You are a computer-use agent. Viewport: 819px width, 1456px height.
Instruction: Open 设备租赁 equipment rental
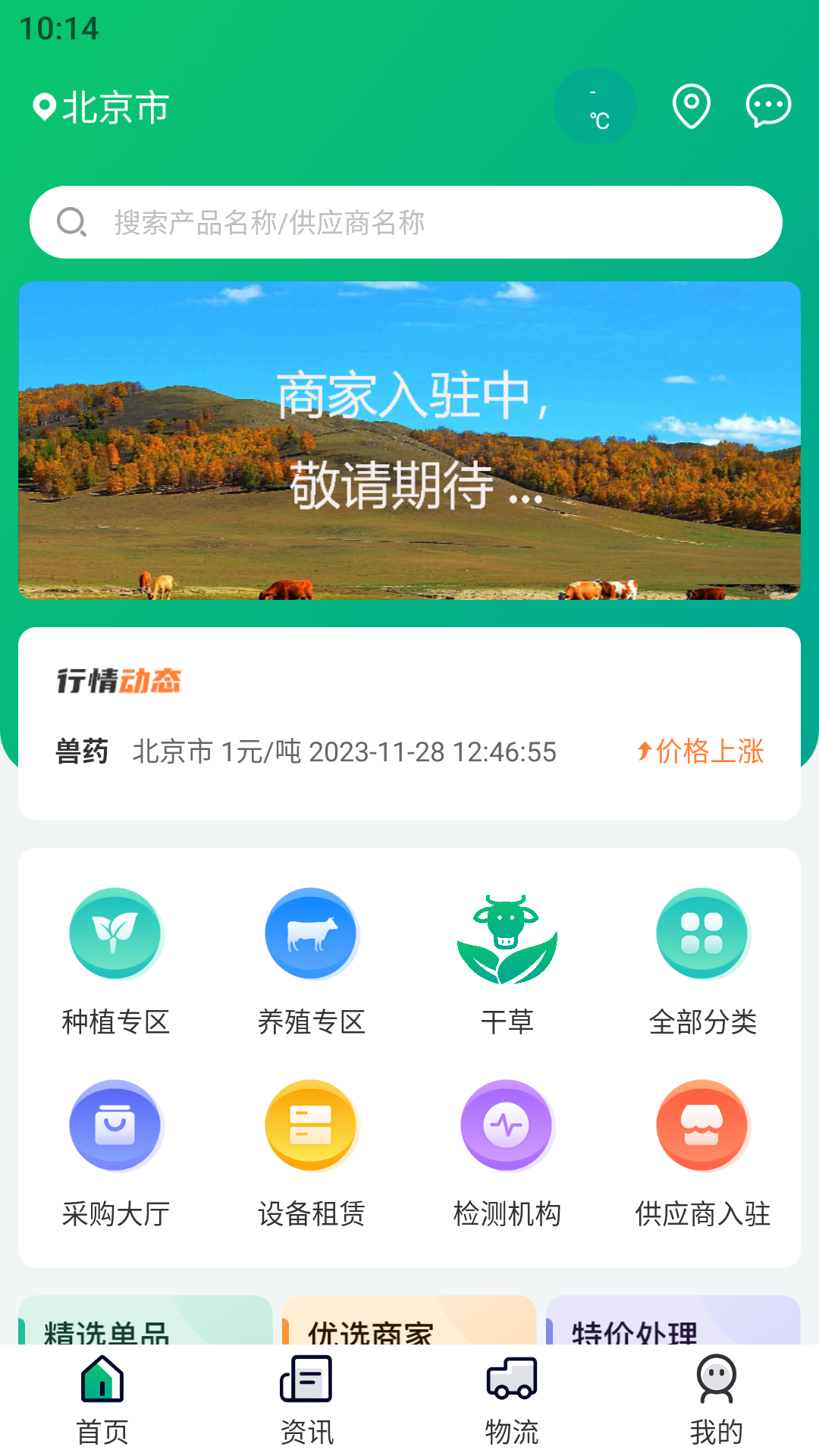(x=311, y=1149)
